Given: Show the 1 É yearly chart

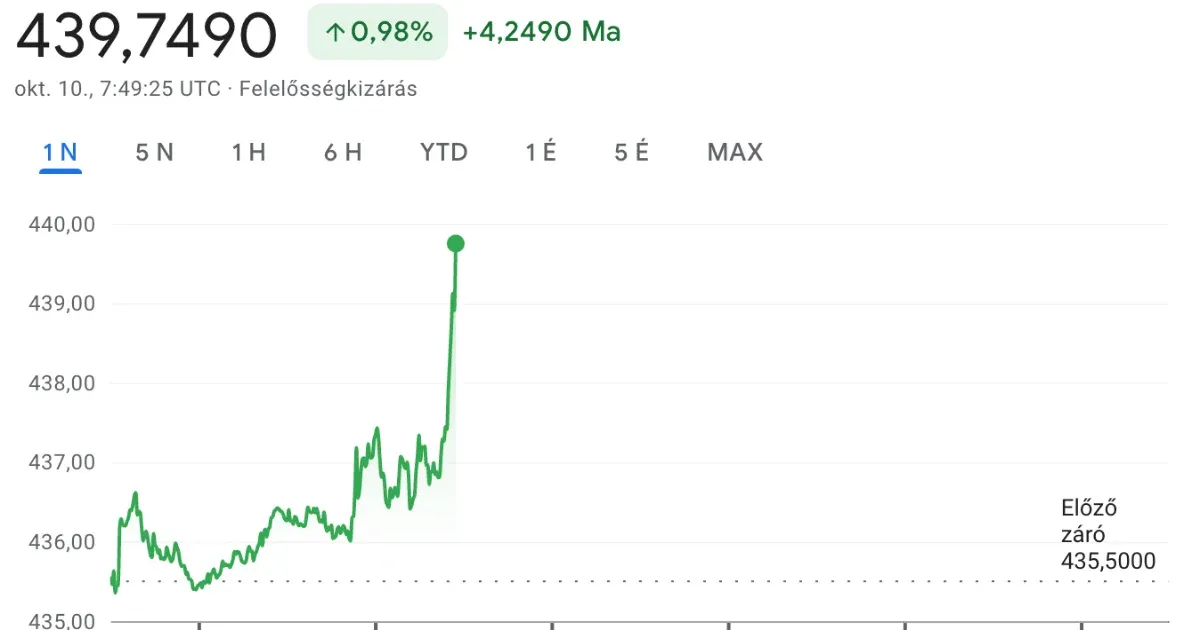Looking at the screenshot, I should (540, 153).
